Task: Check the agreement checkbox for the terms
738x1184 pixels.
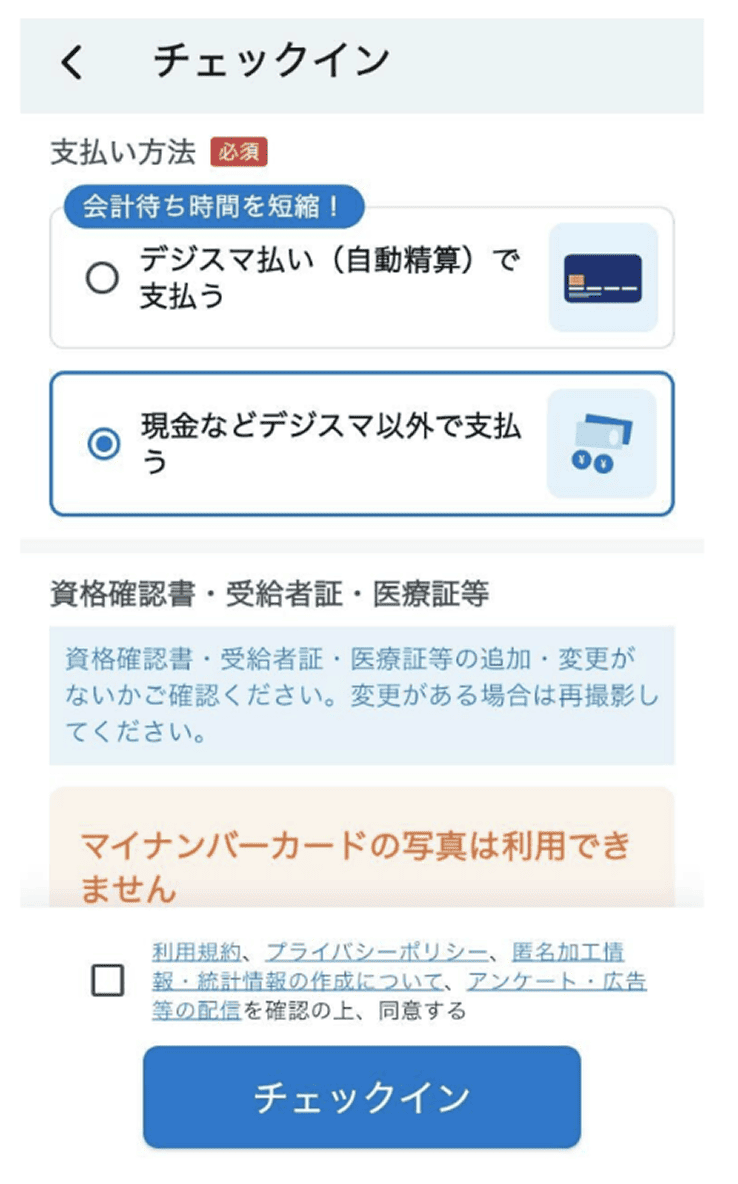Action: click(108, 980)
